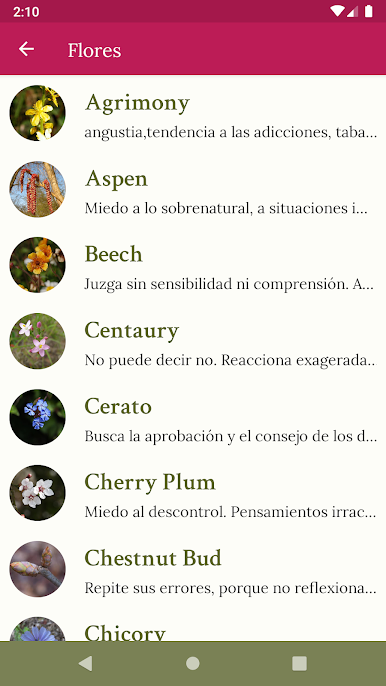Select the Beech row
Image resolution: width=386 pixels, height=686 pixels.
[193, 265]
